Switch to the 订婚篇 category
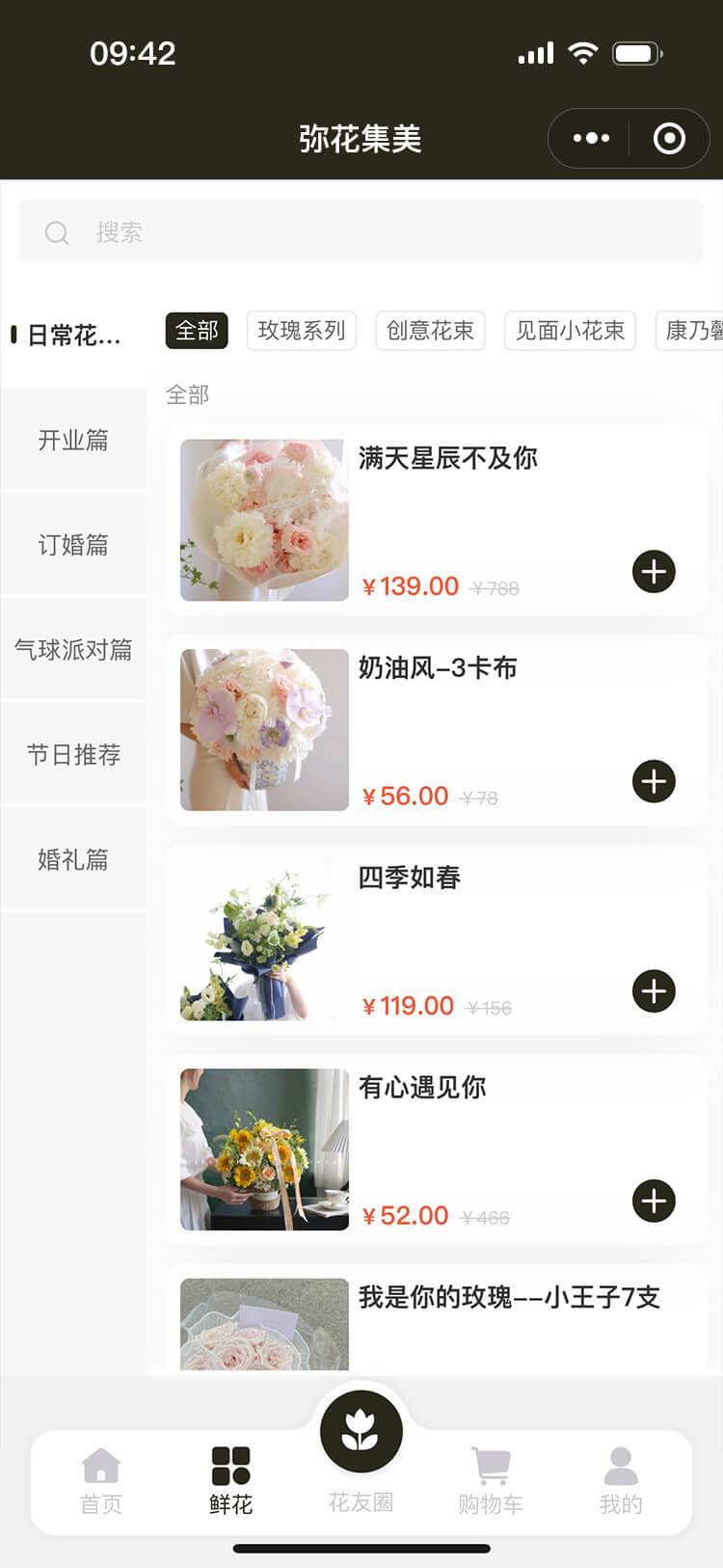Screen dimensions: 723x1568 click(x=73, y=545)
